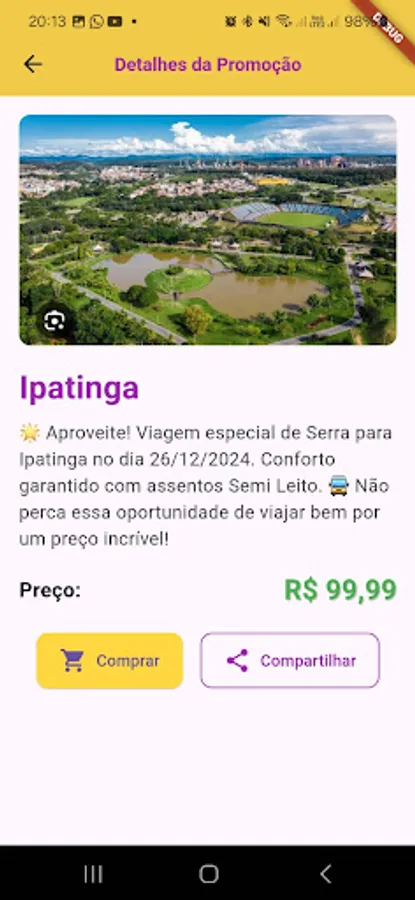Viewport: 415px width, 900px height.
Task: Go to the home screen
Action: click(x=208, y=874)
